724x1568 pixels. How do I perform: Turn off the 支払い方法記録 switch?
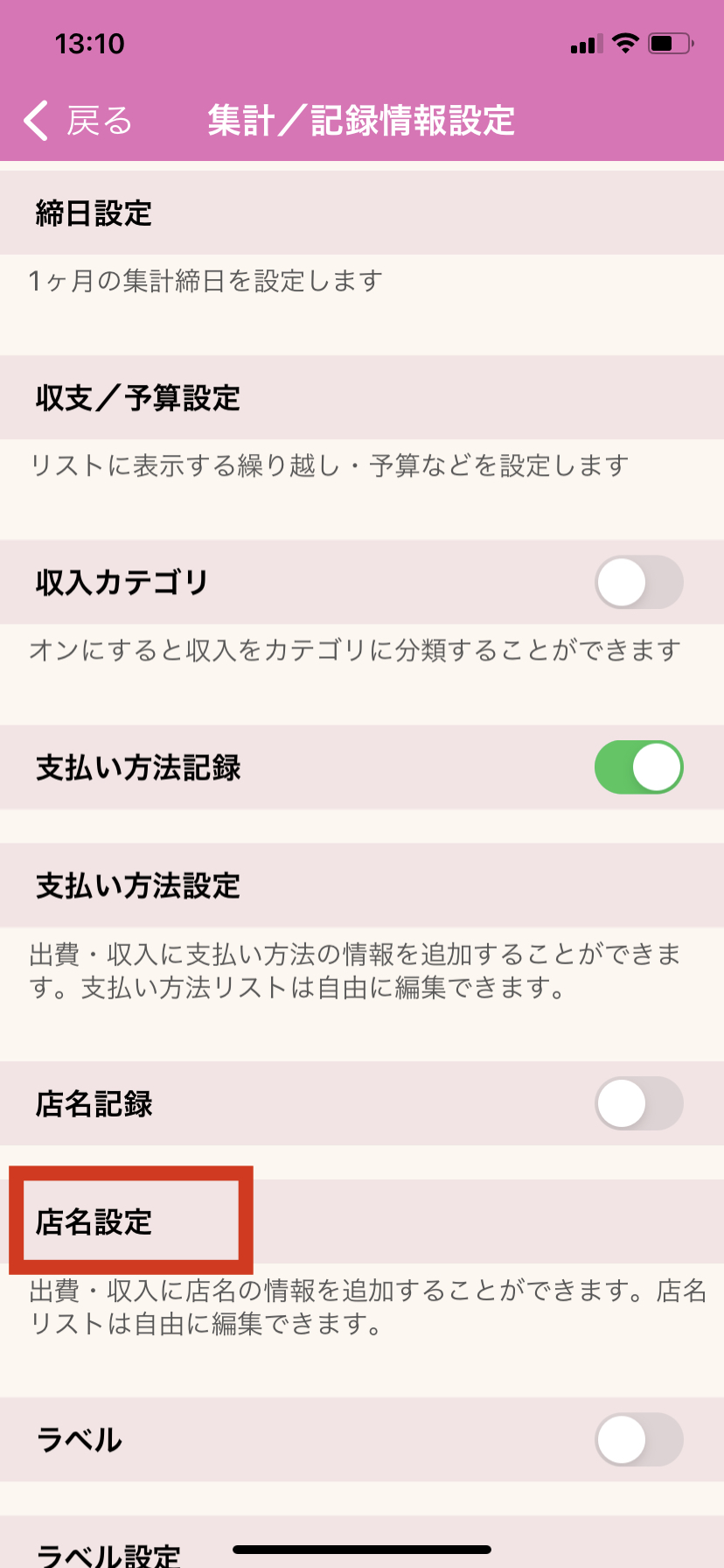point(638,767)
